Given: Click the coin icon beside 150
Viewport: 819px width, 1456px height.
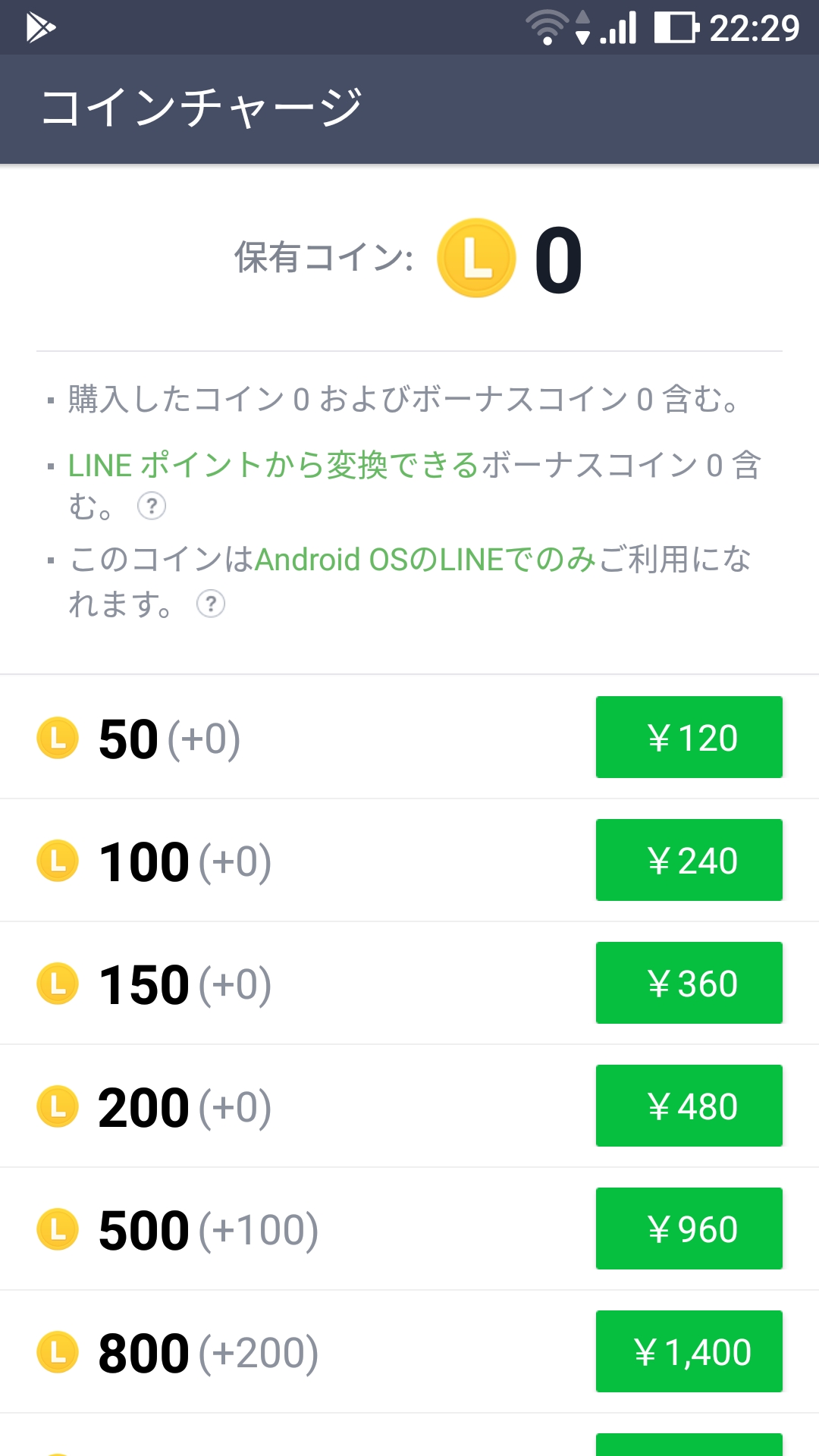Looking at the screenshot, I should coord(59,982).
